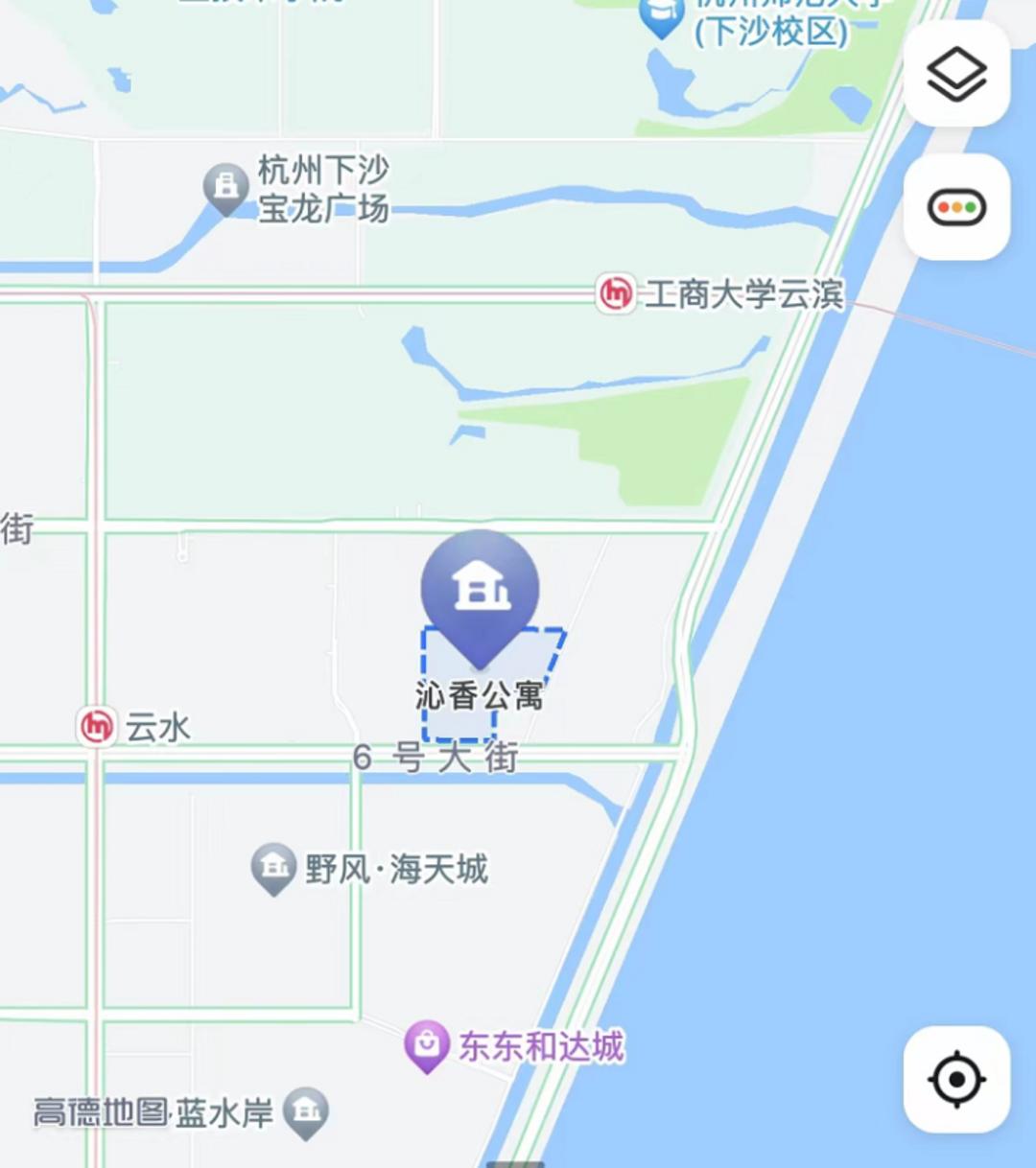Tap the 云水 metro station icon
This screenshot has width=1036, height=1168.
coord(97,726)
